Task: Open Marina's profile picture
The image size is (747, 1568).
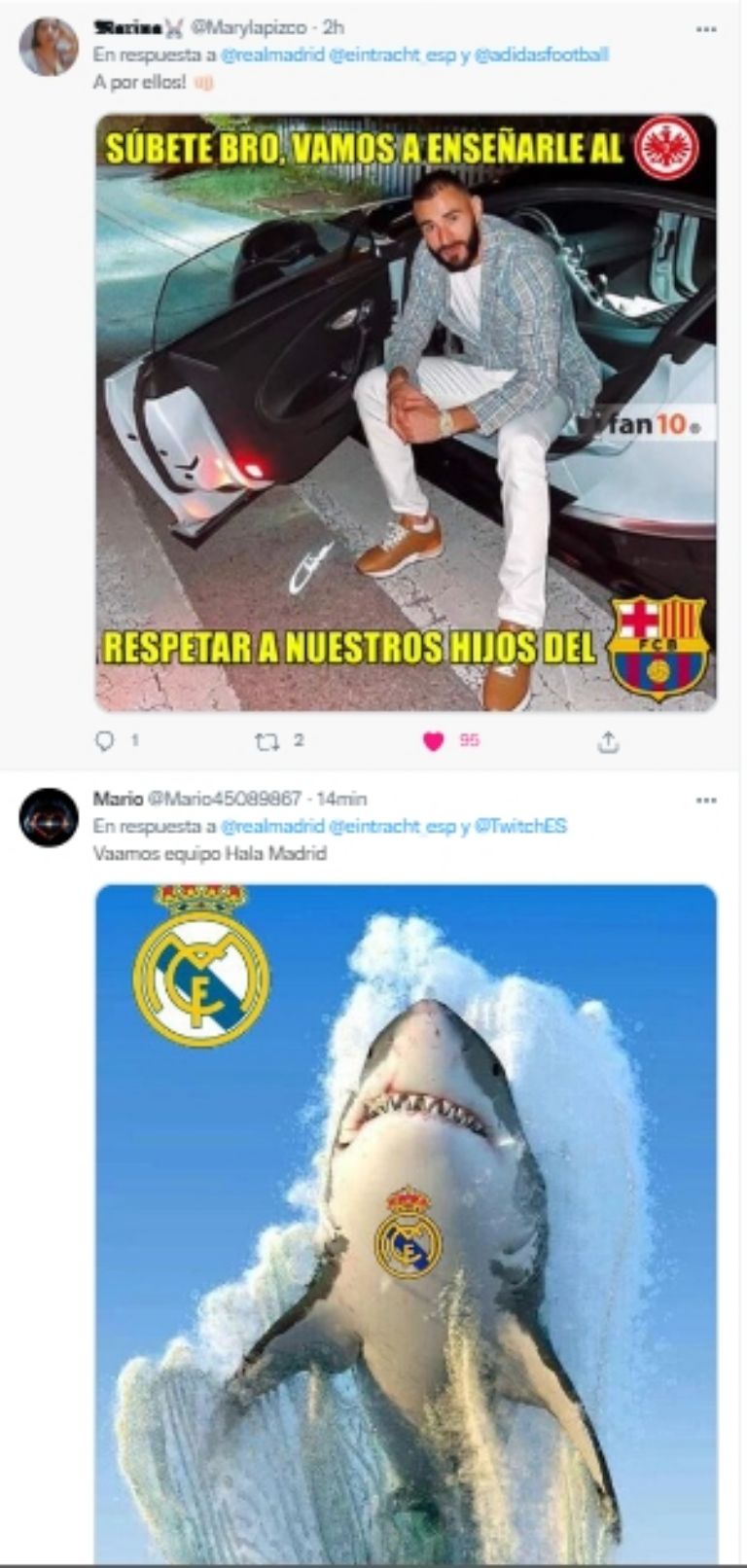Action: 49,46
